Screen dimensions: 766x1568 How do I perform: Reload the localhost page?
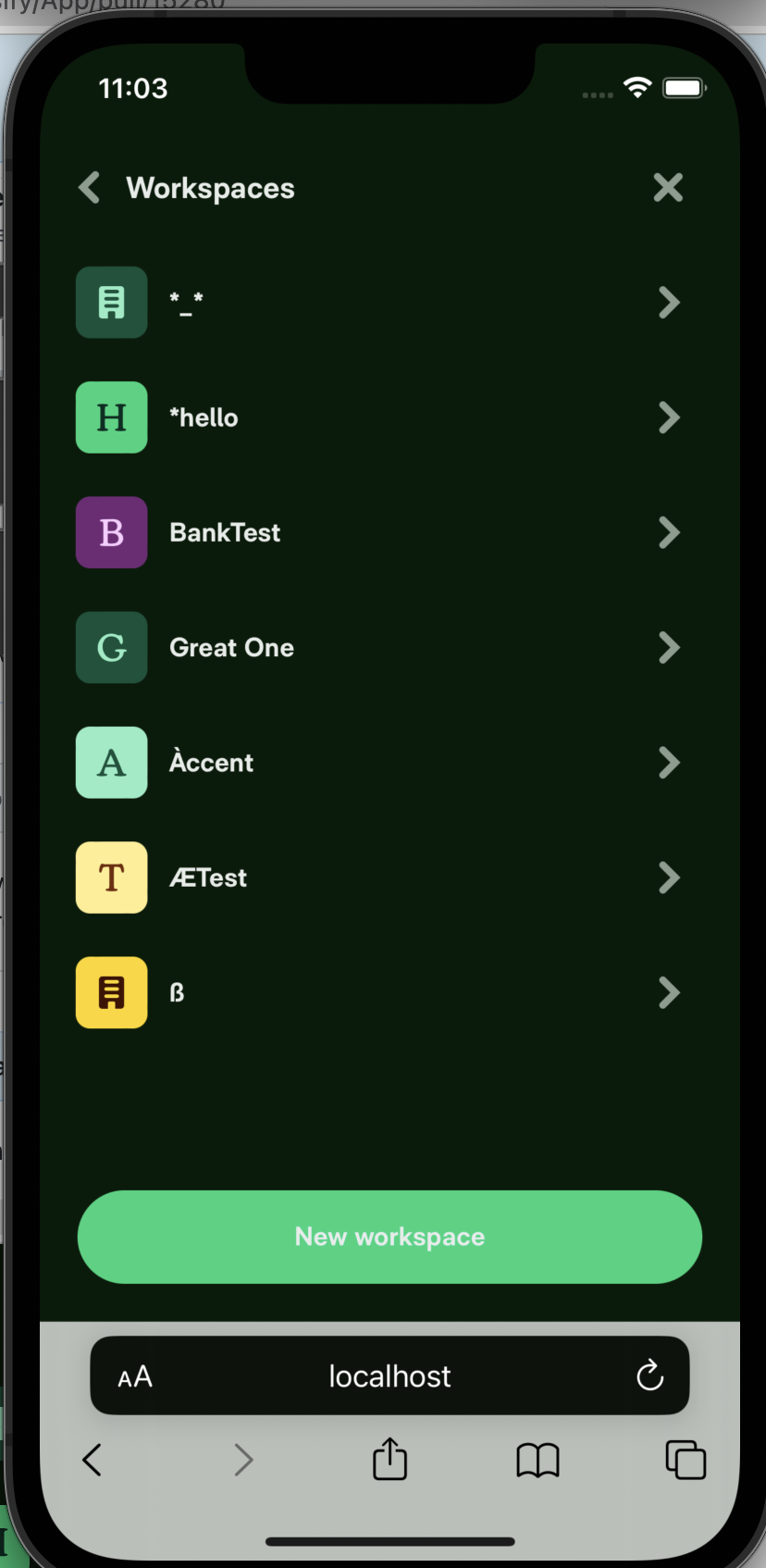pos(650,1375)
